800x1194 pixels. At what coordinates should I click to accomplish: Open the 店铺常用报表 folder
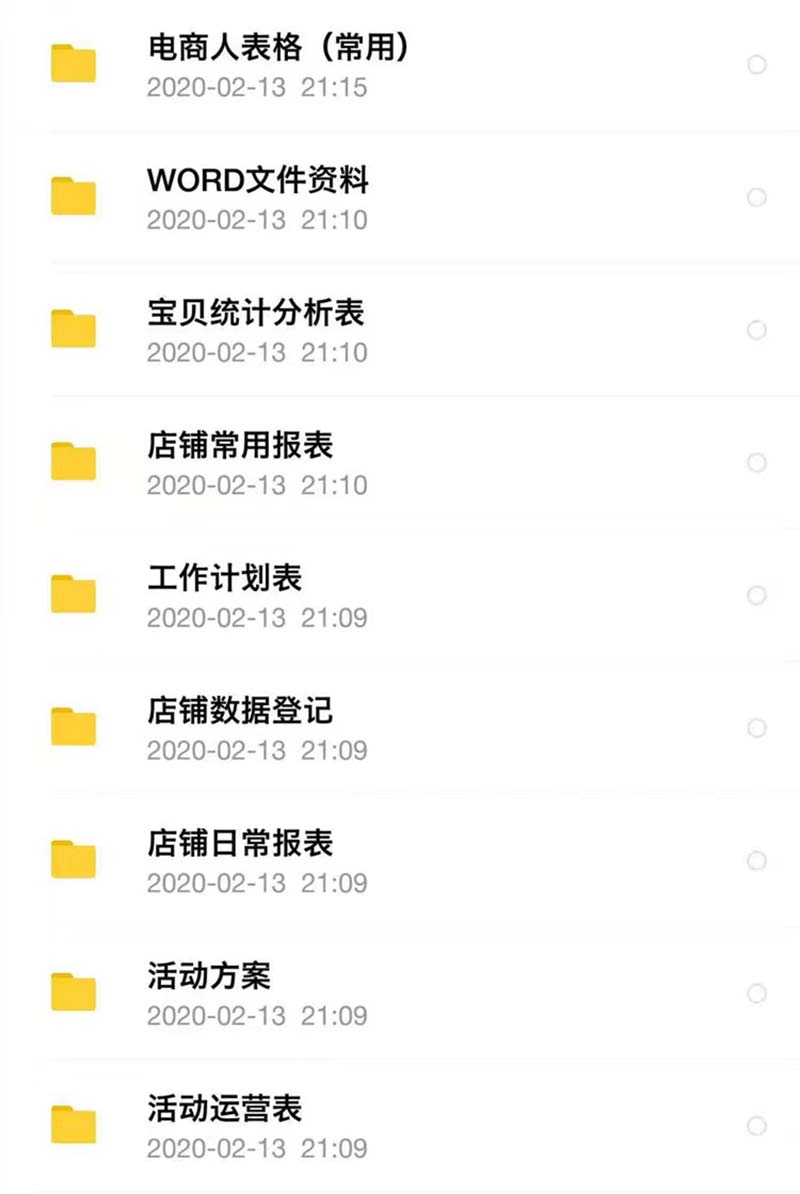pyautogui.click(x=240, y=446)
